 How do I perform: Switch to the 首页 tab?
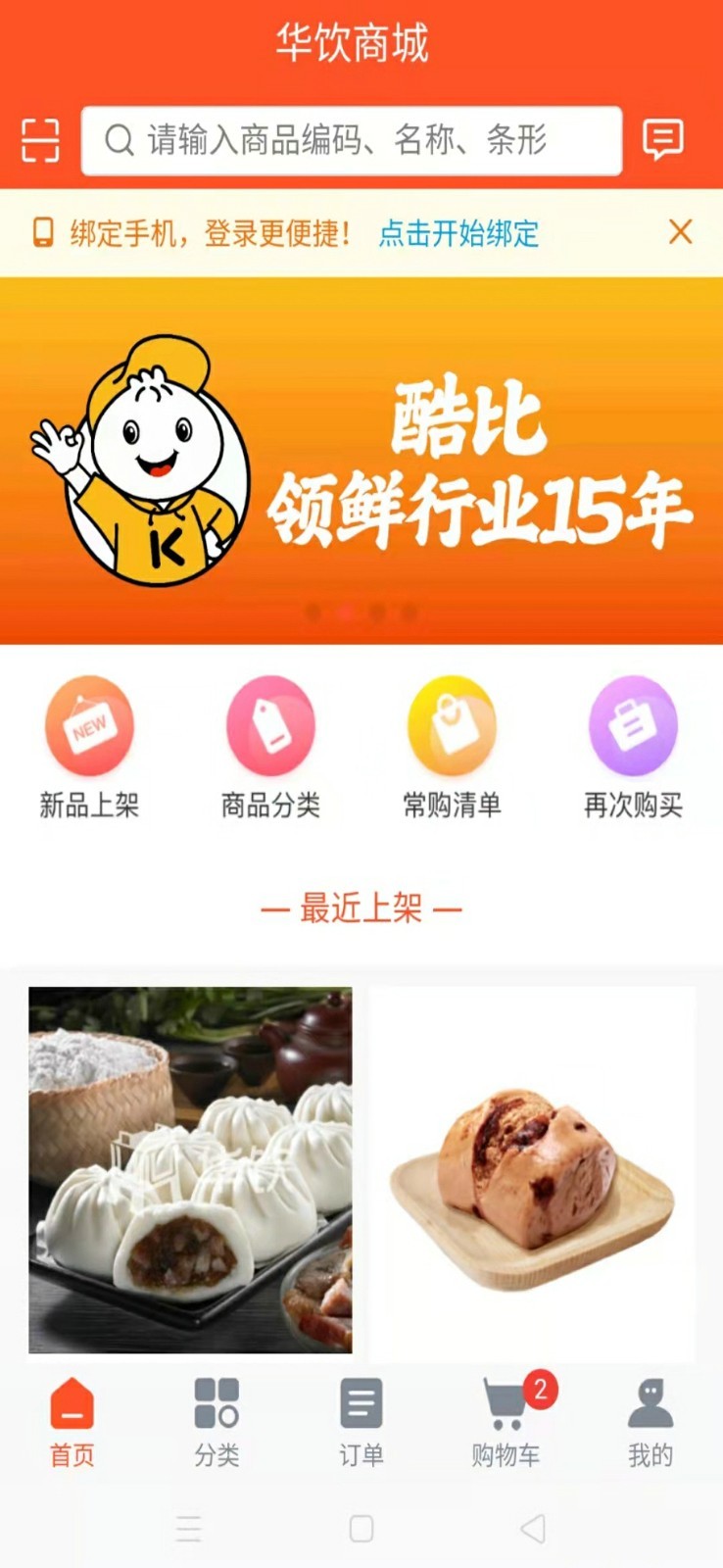coord(72,1422)
